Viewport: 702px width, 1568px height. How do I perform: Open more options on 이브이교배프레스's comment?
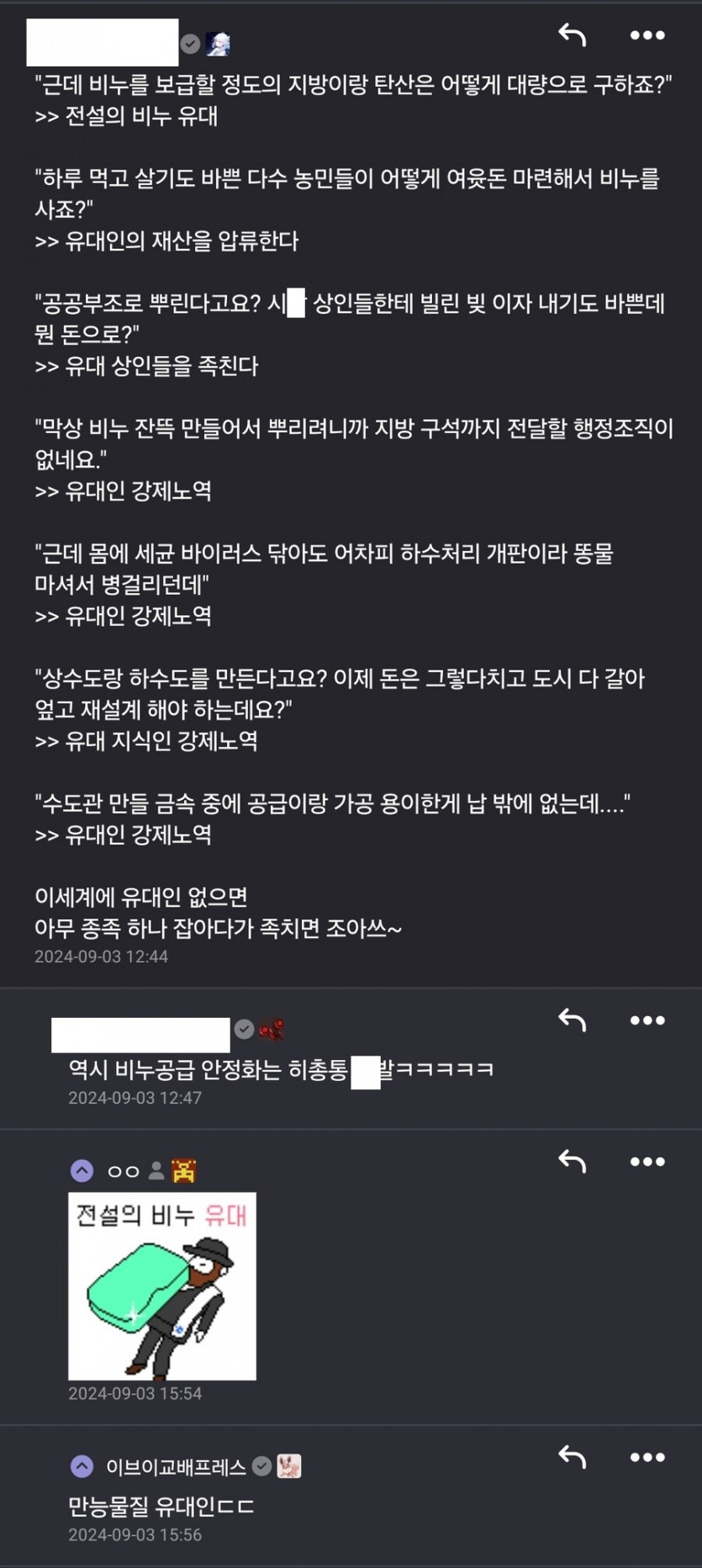click(x=647, y=1457)
